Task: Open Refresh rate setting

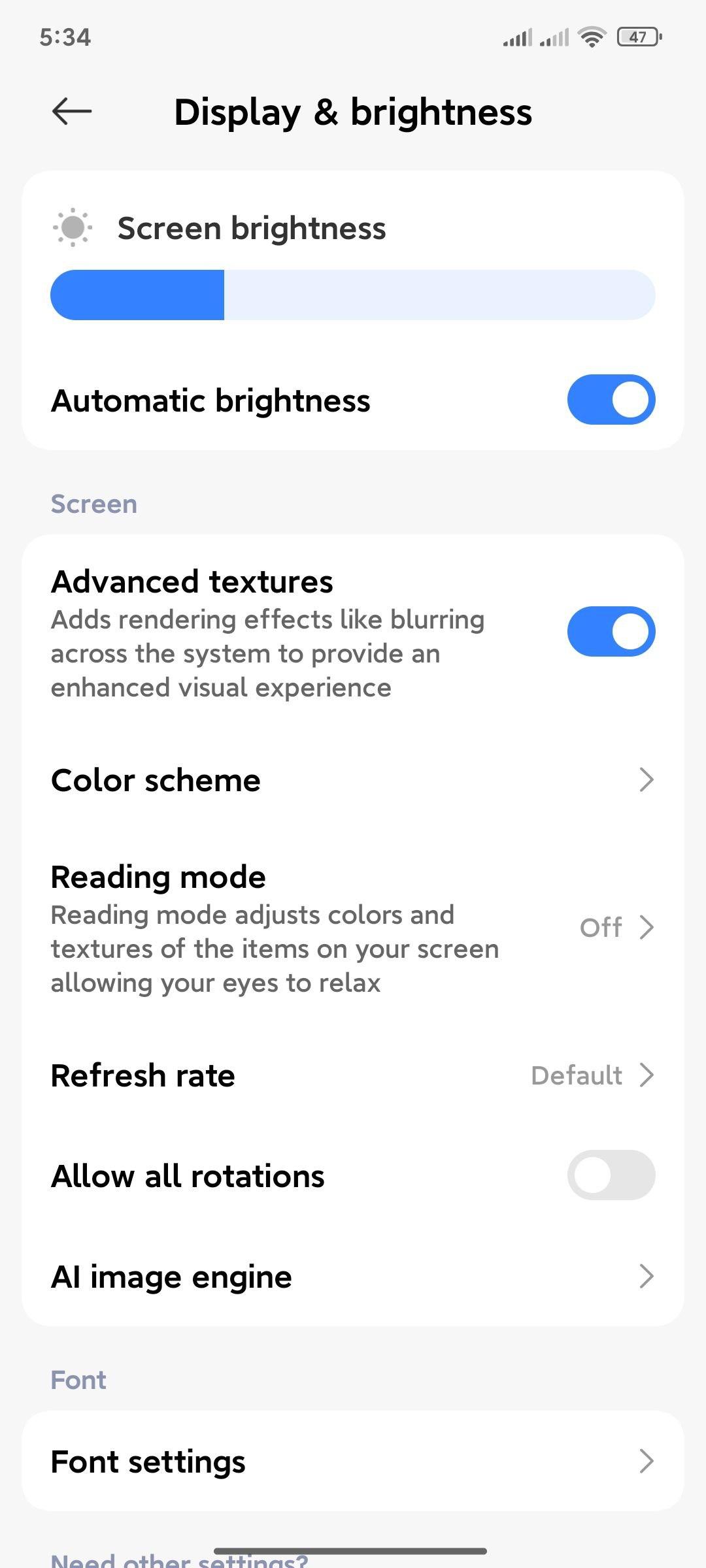Action: [353, 1075]
